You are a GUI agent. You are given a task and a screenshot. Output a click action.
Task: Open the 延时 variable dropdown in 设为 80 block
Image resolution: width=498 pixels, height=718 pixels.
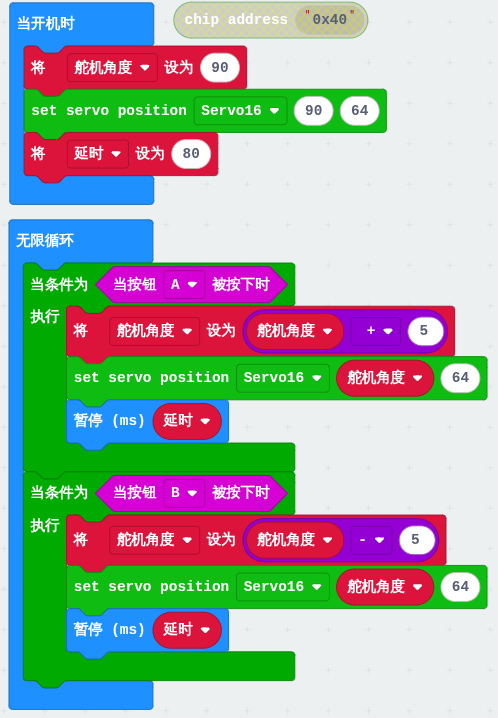(x=97, y=153)
